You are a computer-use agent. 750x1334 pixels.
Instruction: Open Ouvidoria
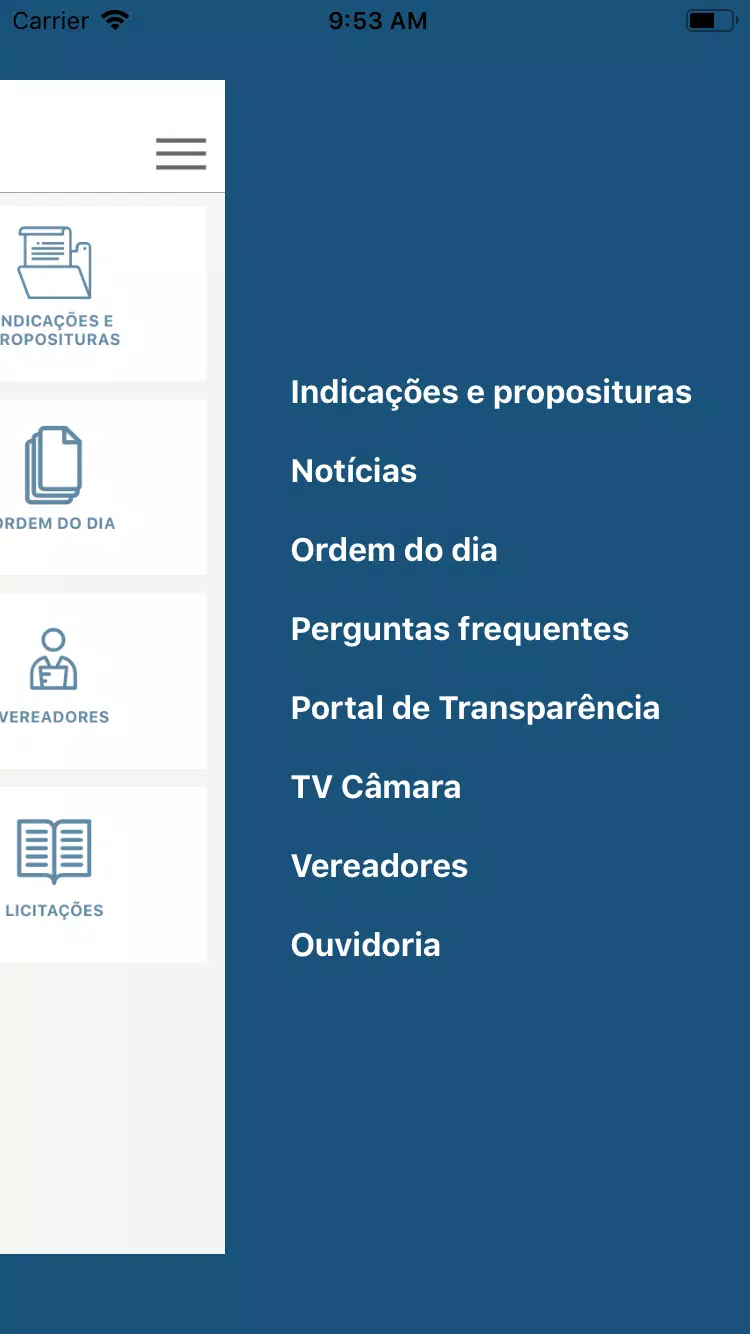click(365, 945)
